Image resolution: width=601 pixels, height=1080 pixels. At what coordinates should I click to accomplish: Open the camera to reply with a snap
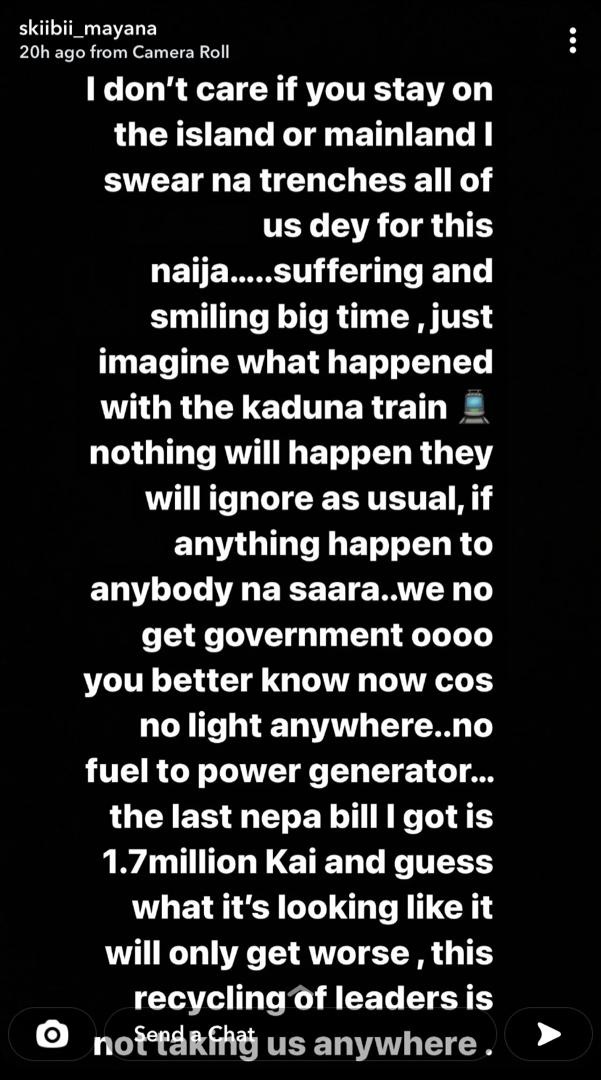point(52,1034)
